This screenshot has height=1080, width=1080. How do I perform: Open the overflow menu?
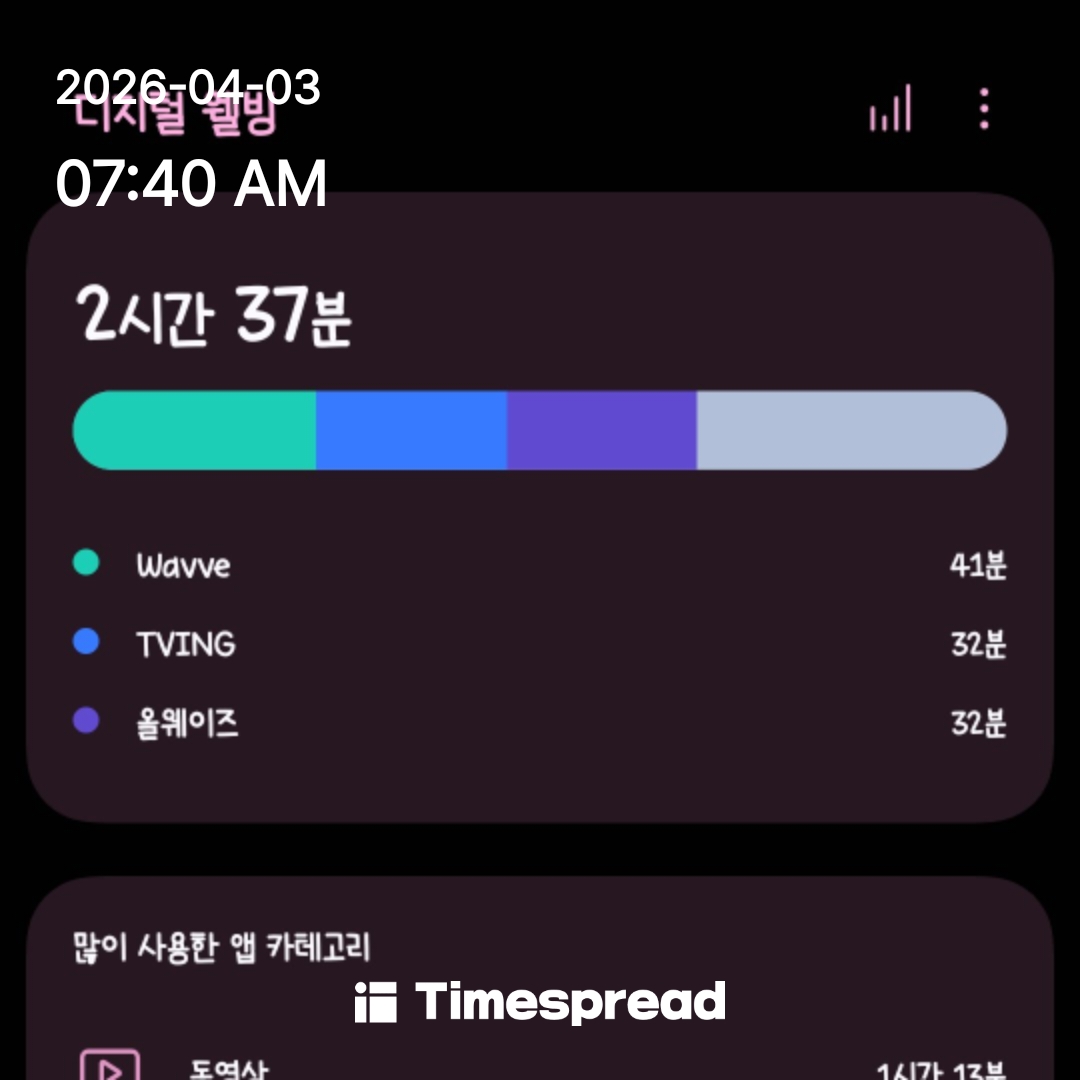[984, 108]
